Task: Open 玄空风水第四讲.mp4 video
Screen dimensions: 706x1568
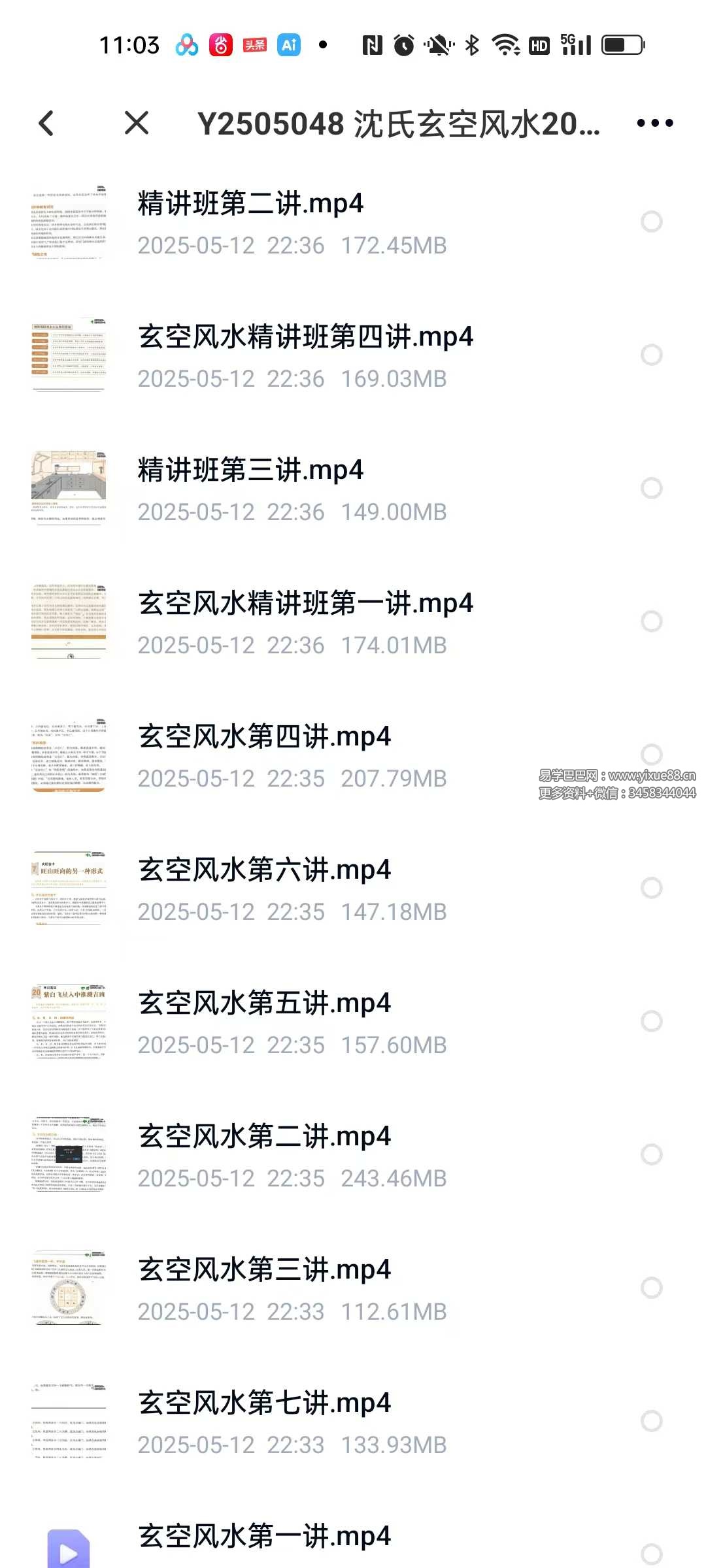Action: coord(264,737)
